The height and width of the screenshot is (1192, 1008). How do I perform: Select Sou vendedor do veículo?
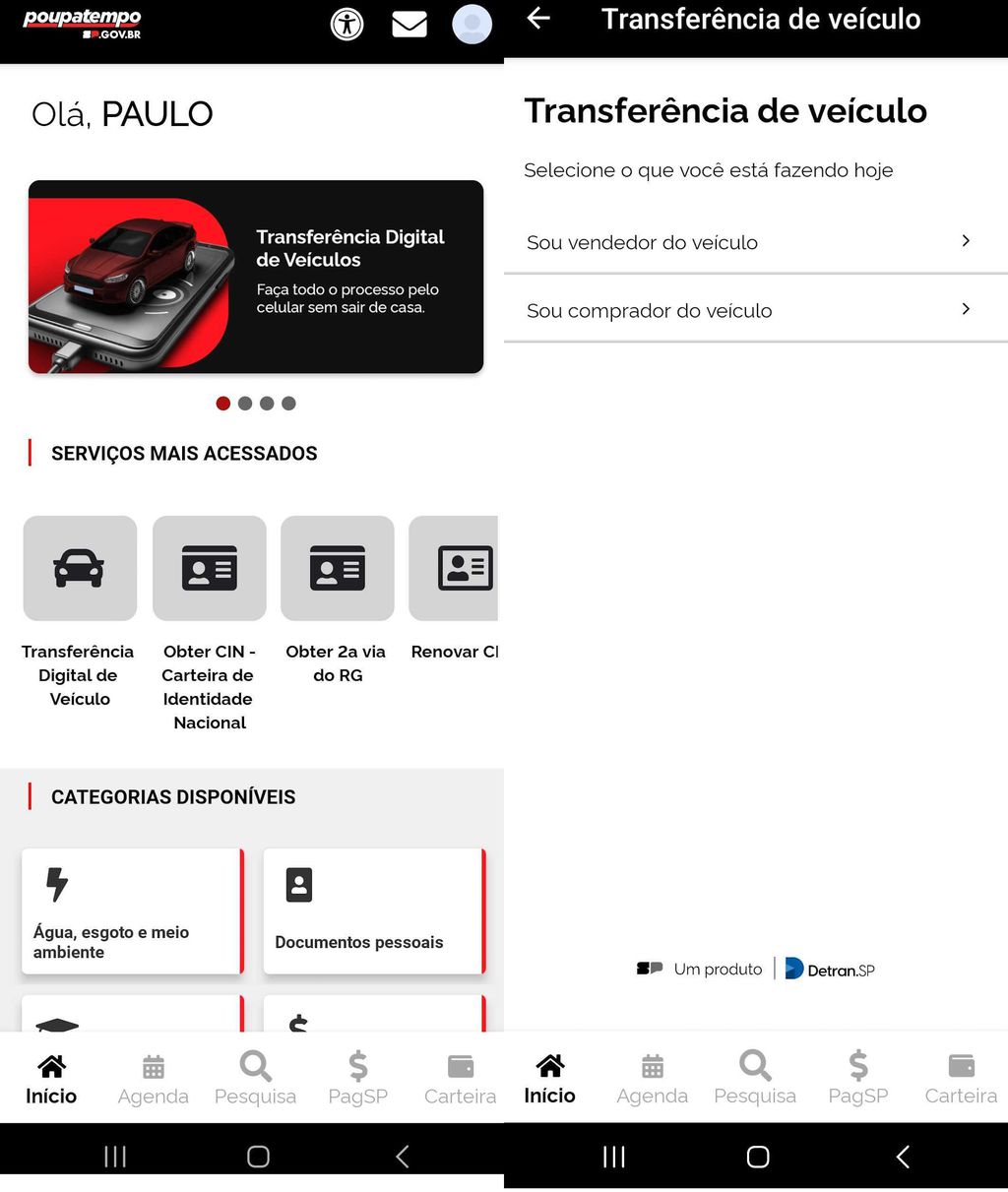coord(755,242)
